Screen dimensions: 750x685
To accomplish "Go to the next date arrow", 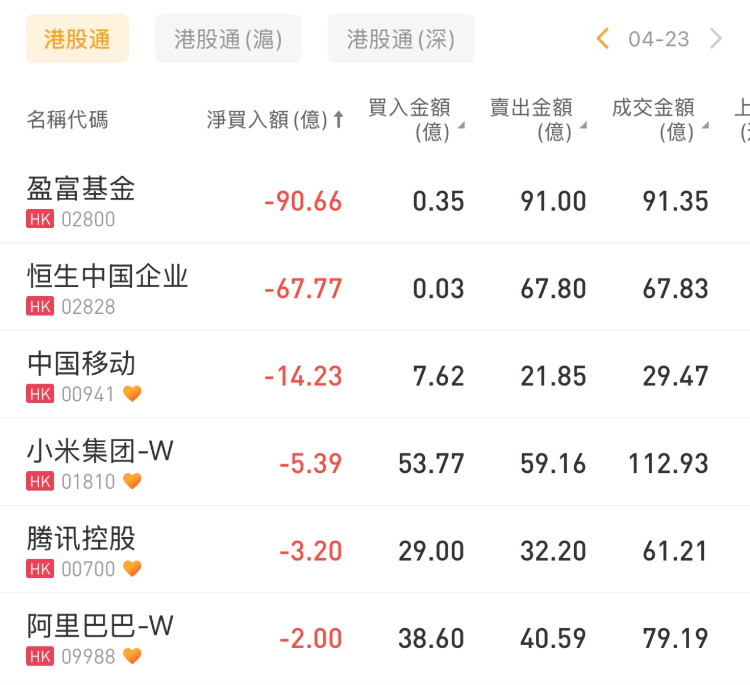I will coord(716,39).
